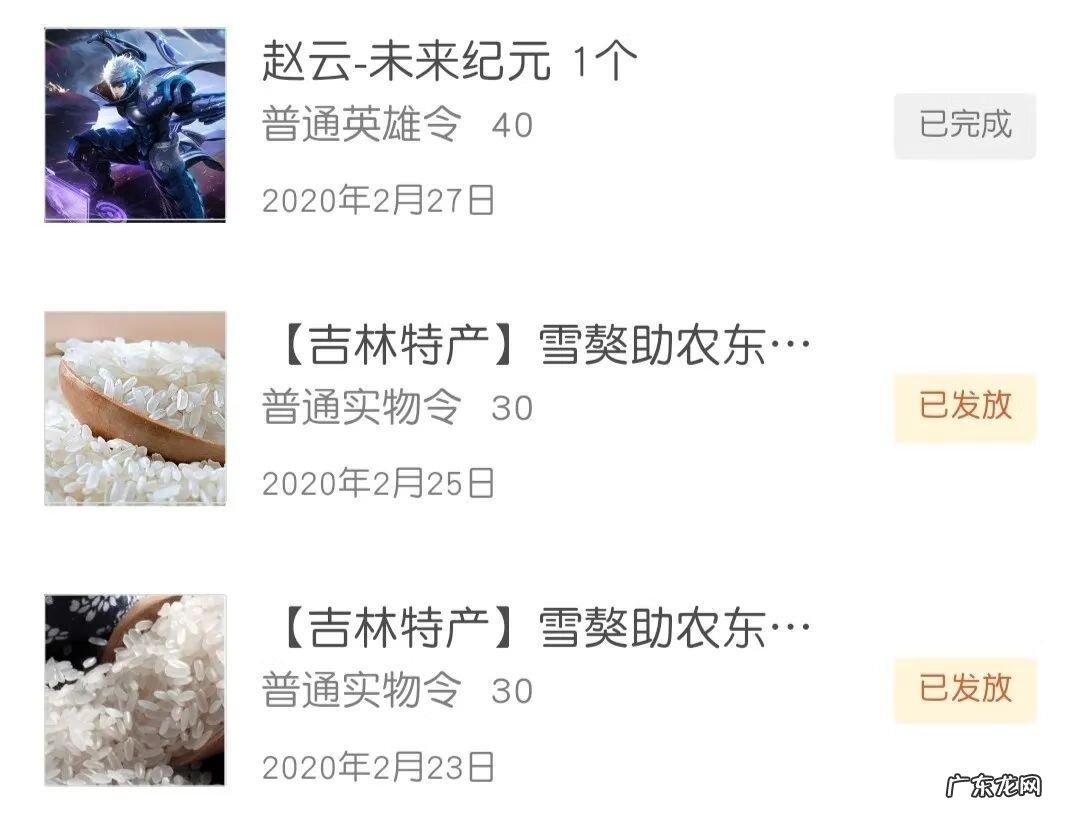The height and width of the screenshot is (815, 1080).
Task: View the 赵云 skin thumbnail image
Action: (135, 125)
